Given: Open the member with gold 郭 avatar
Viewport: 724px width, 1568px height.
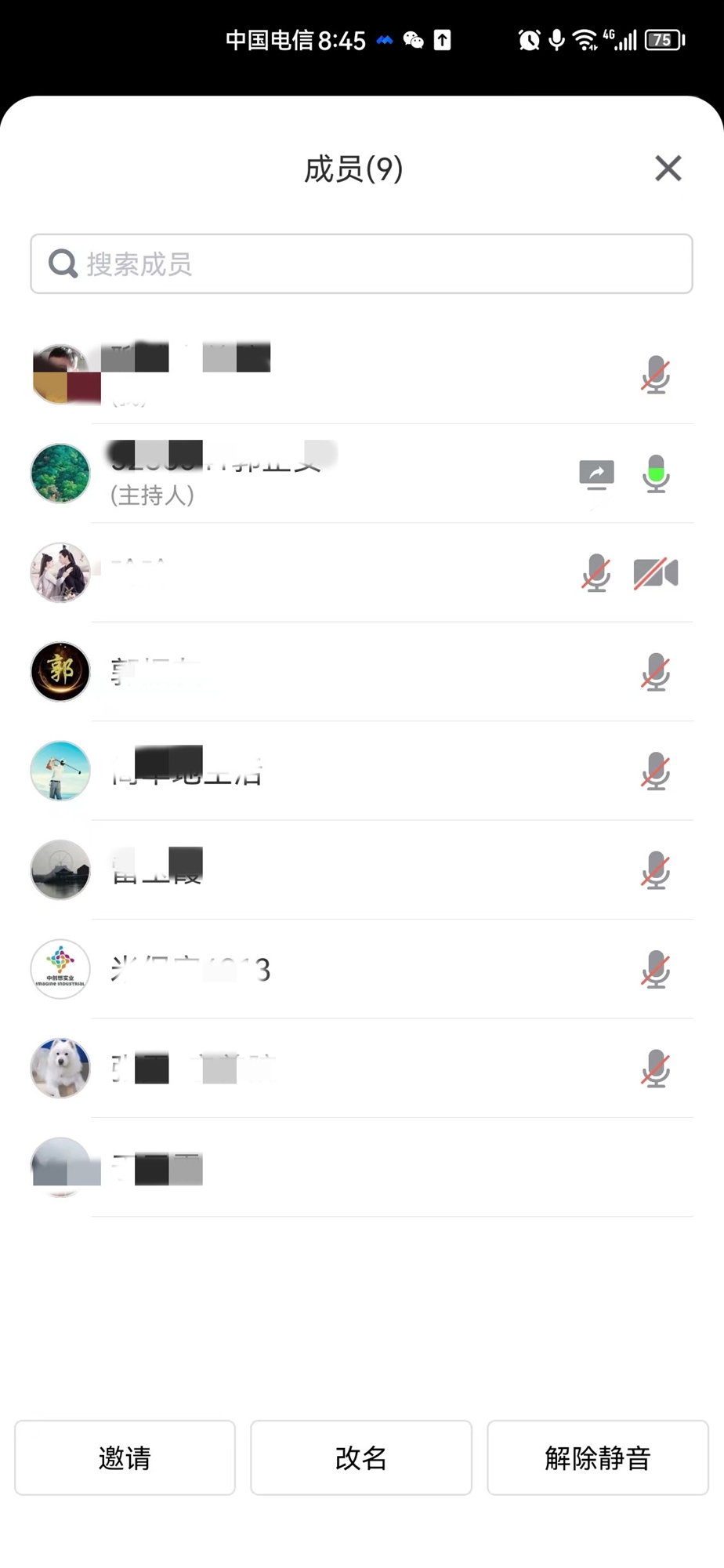Looking at the screenshot, I should coord(313,672).
